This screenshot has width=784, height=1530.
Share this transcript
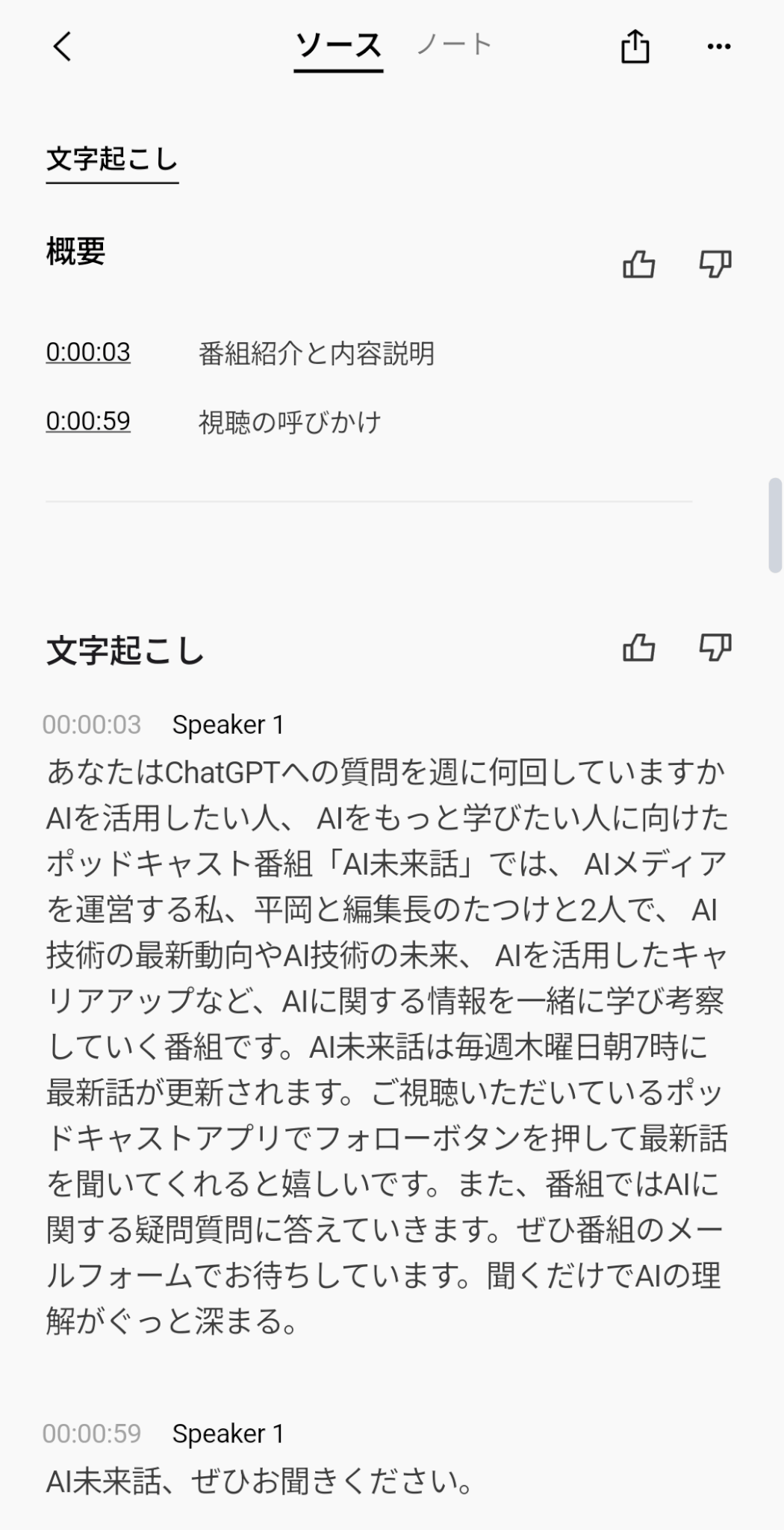(635, 46)
